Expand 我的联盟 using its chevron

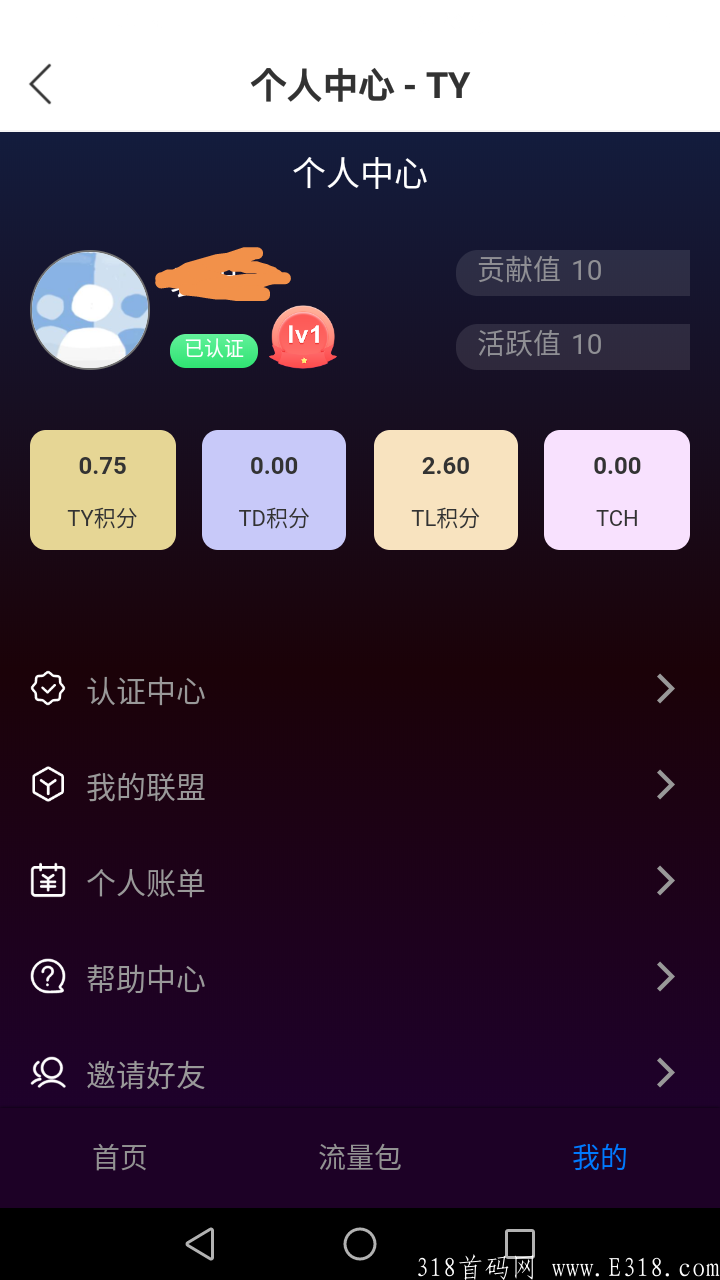click(x=665, y=785)
